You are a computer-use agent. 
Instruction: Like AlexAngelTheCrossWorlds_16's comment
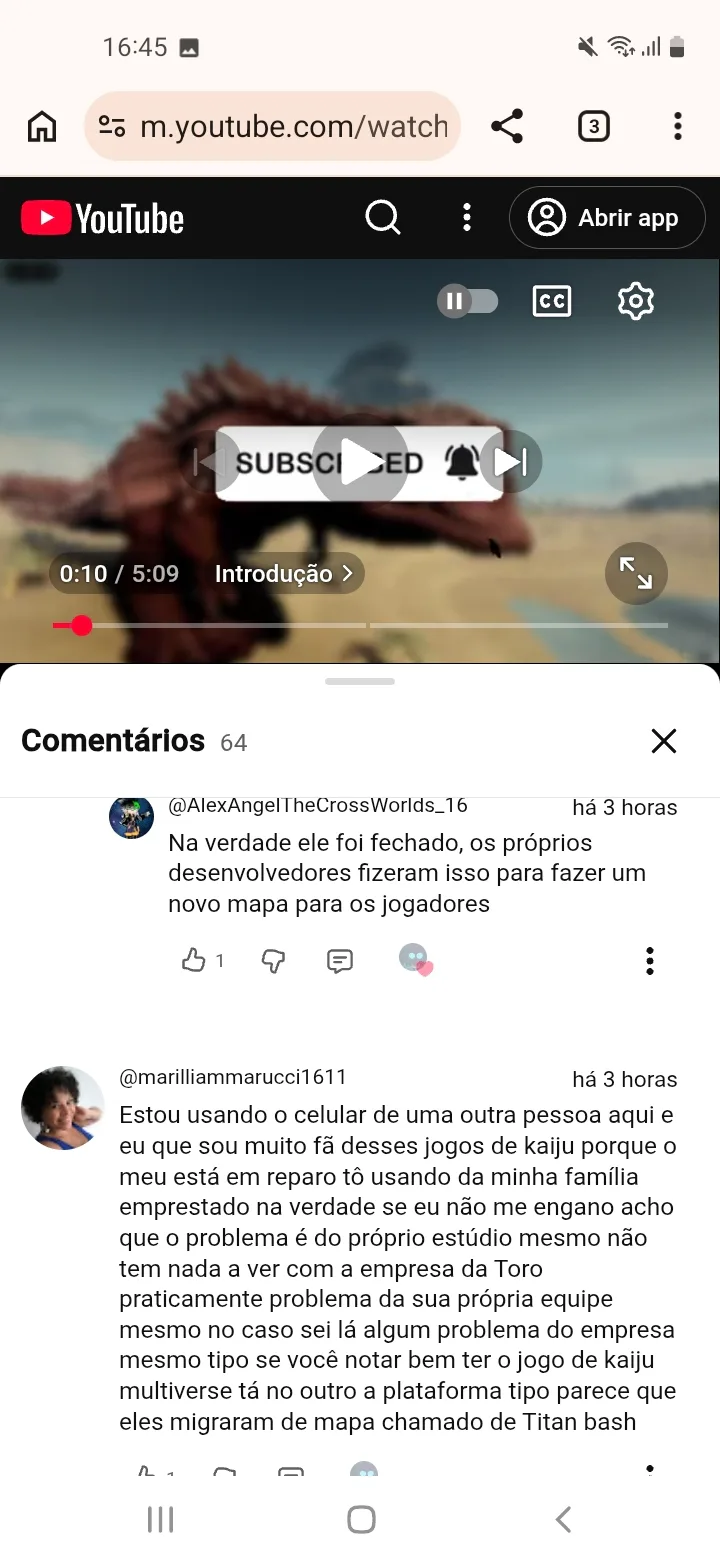pos(193,961)
